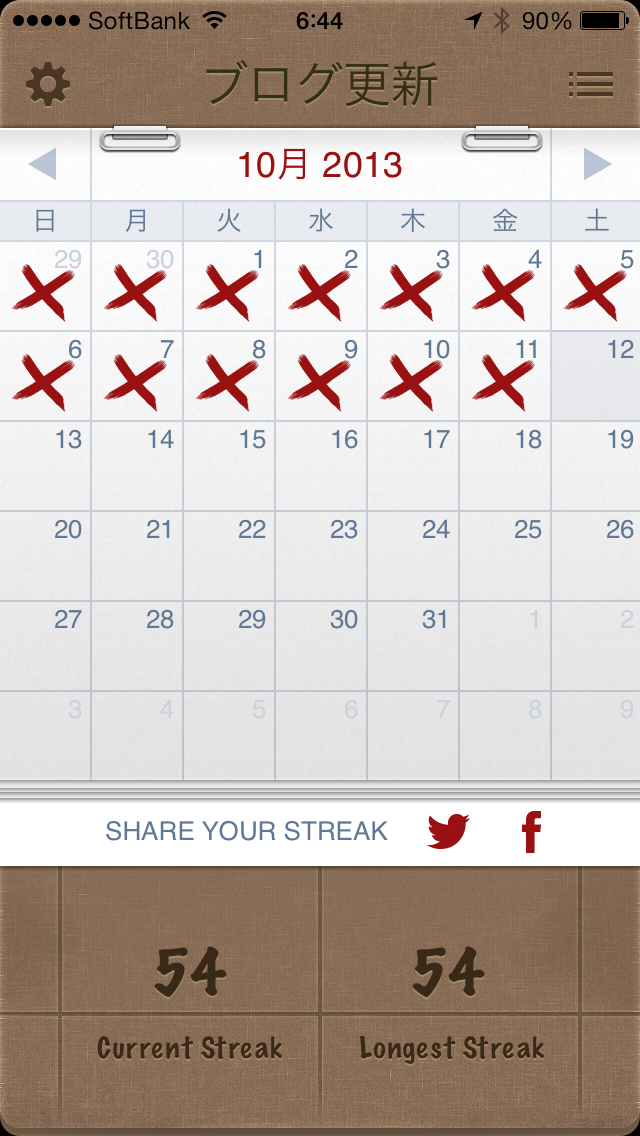This screenshot has width=640, height=1136.
Task: Toggle the X on October 1
Action: tap(229, 286)
